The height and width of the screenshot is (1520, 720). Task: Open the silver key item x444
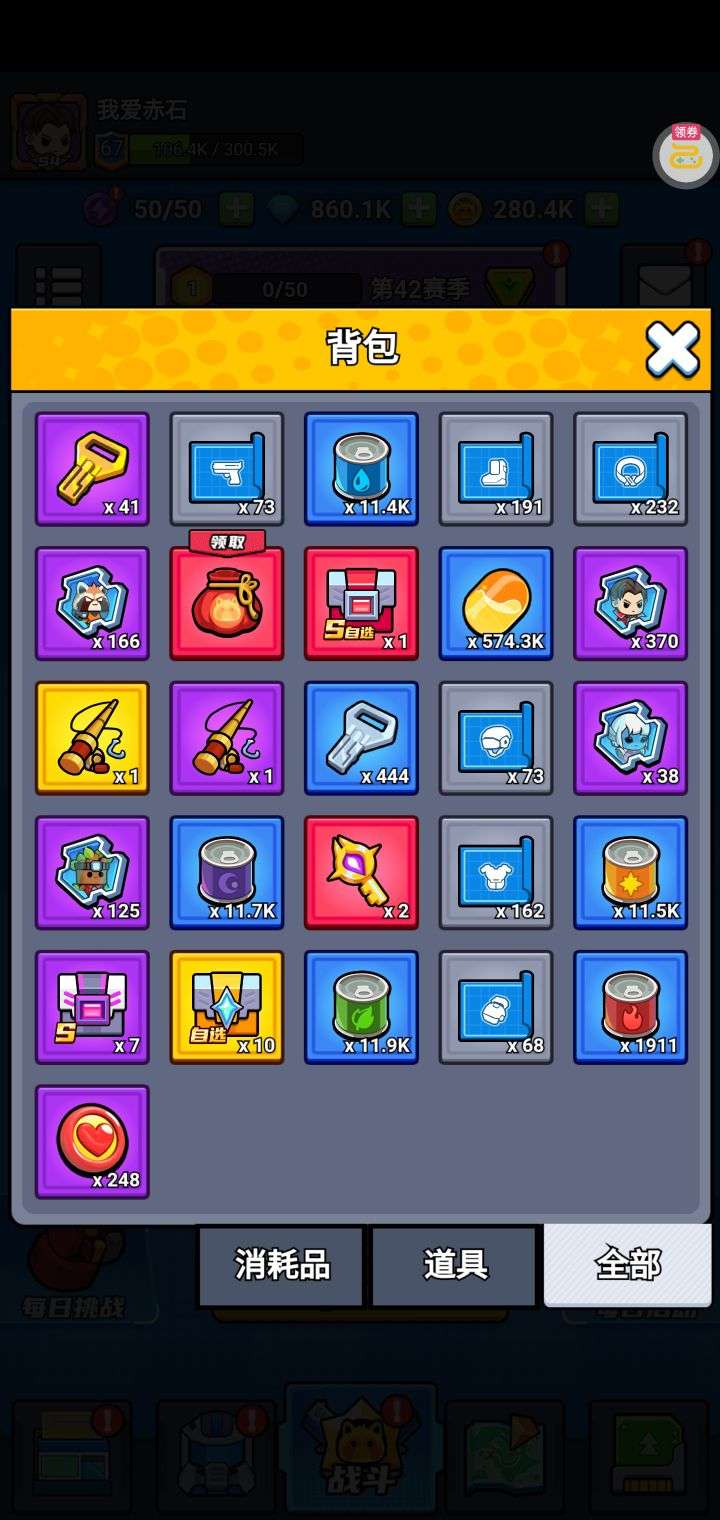(361, 738)
